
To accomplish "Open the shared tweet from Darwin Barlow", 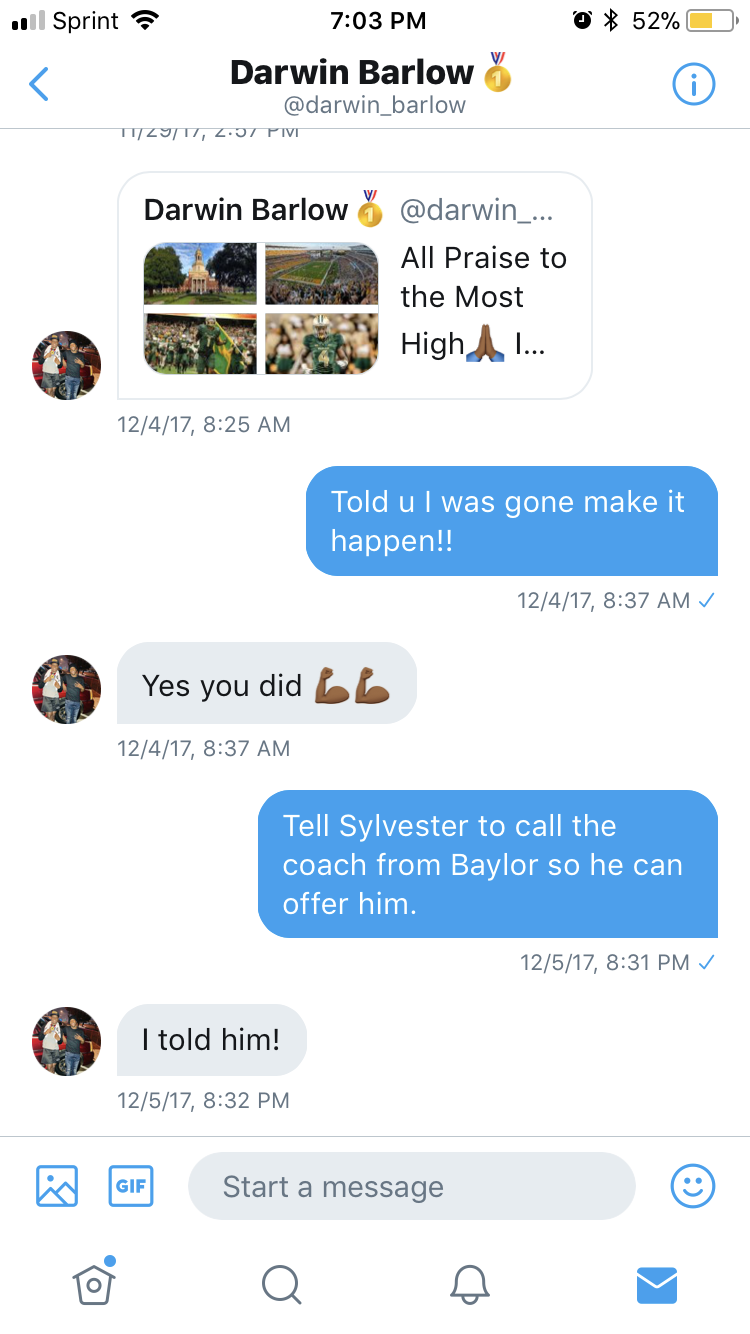I will [355, 286].
